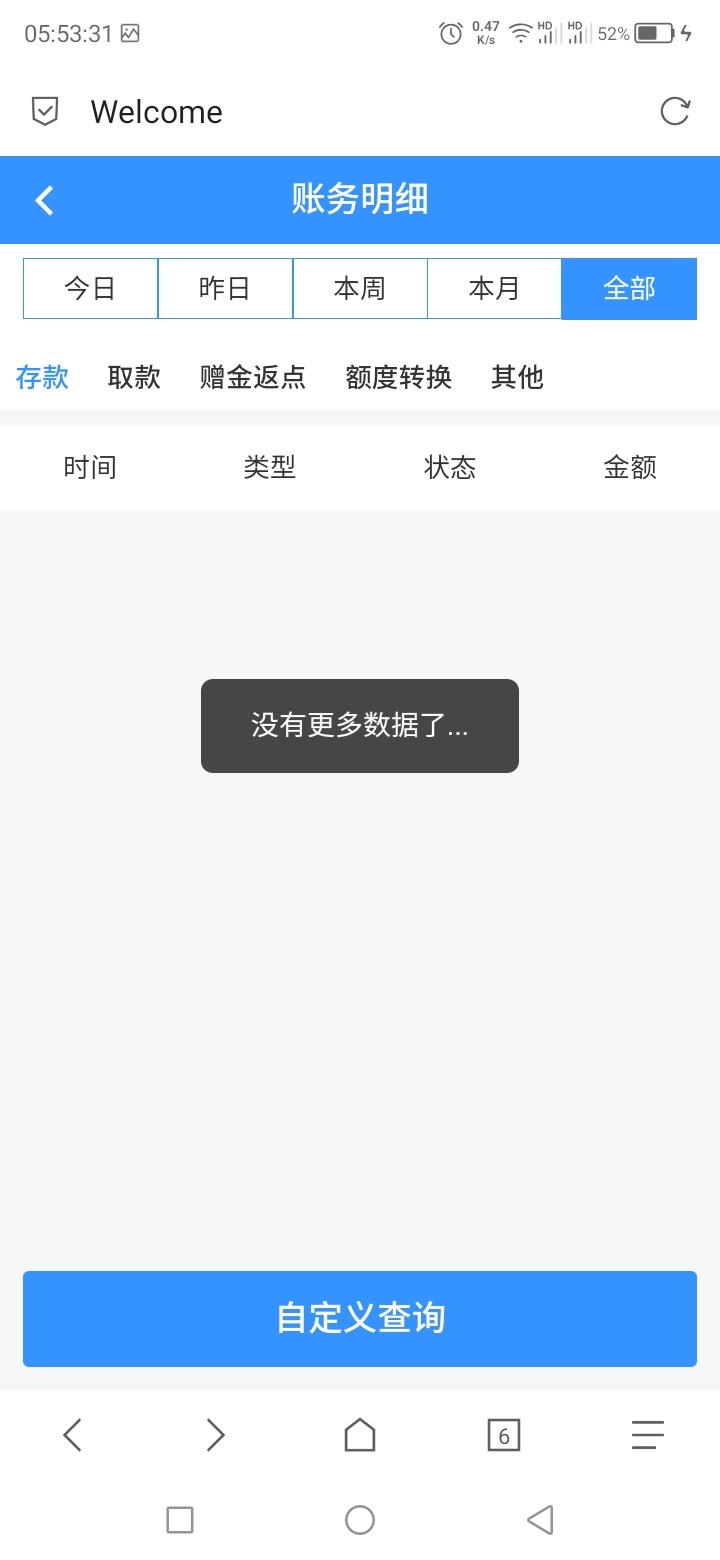The height and width of the screenshot is (1560, 720).
Task: Tap the 自定义查询 button
Action: pyautogui.click(x=360, y=1318)
